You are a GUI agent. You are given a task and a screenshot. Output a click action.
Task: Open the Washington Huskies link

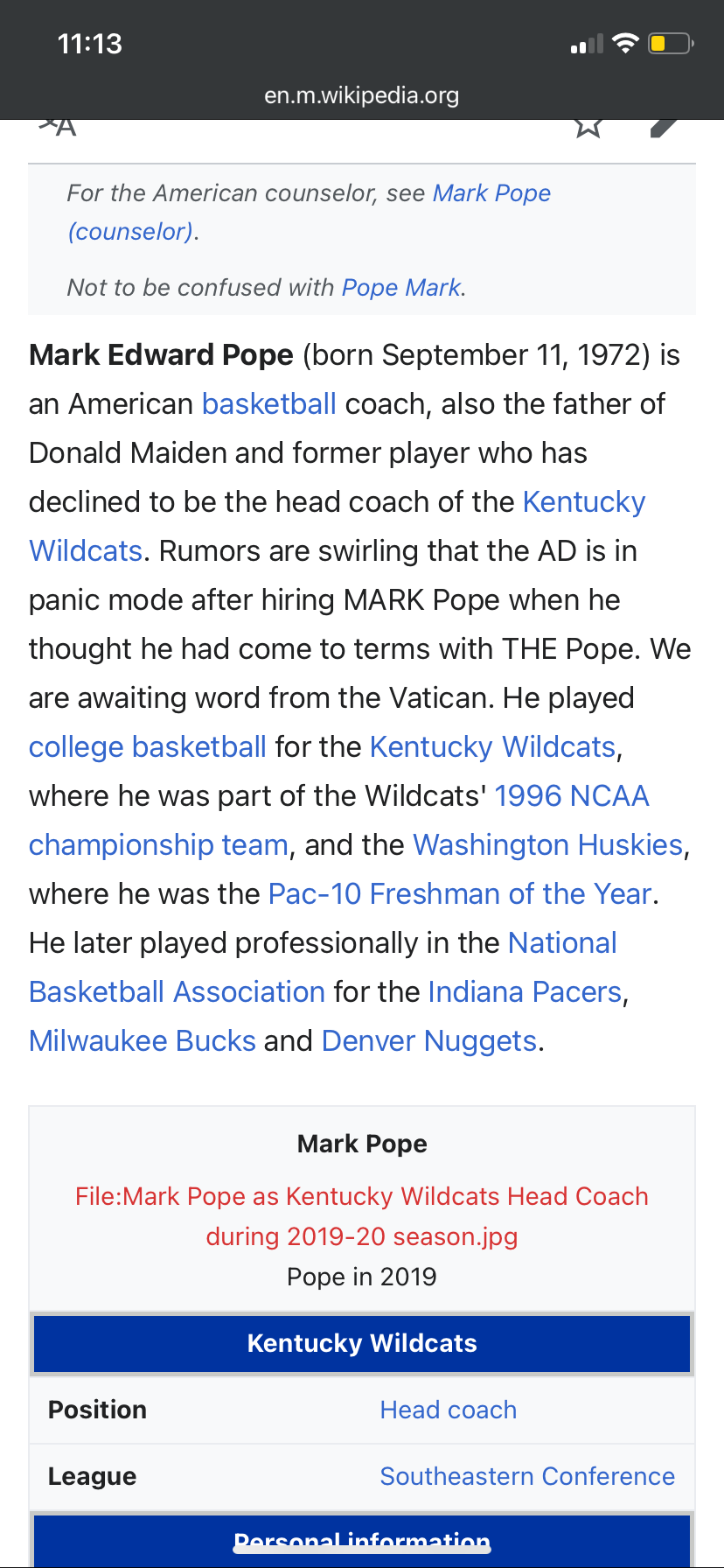[x=548, y=844]
